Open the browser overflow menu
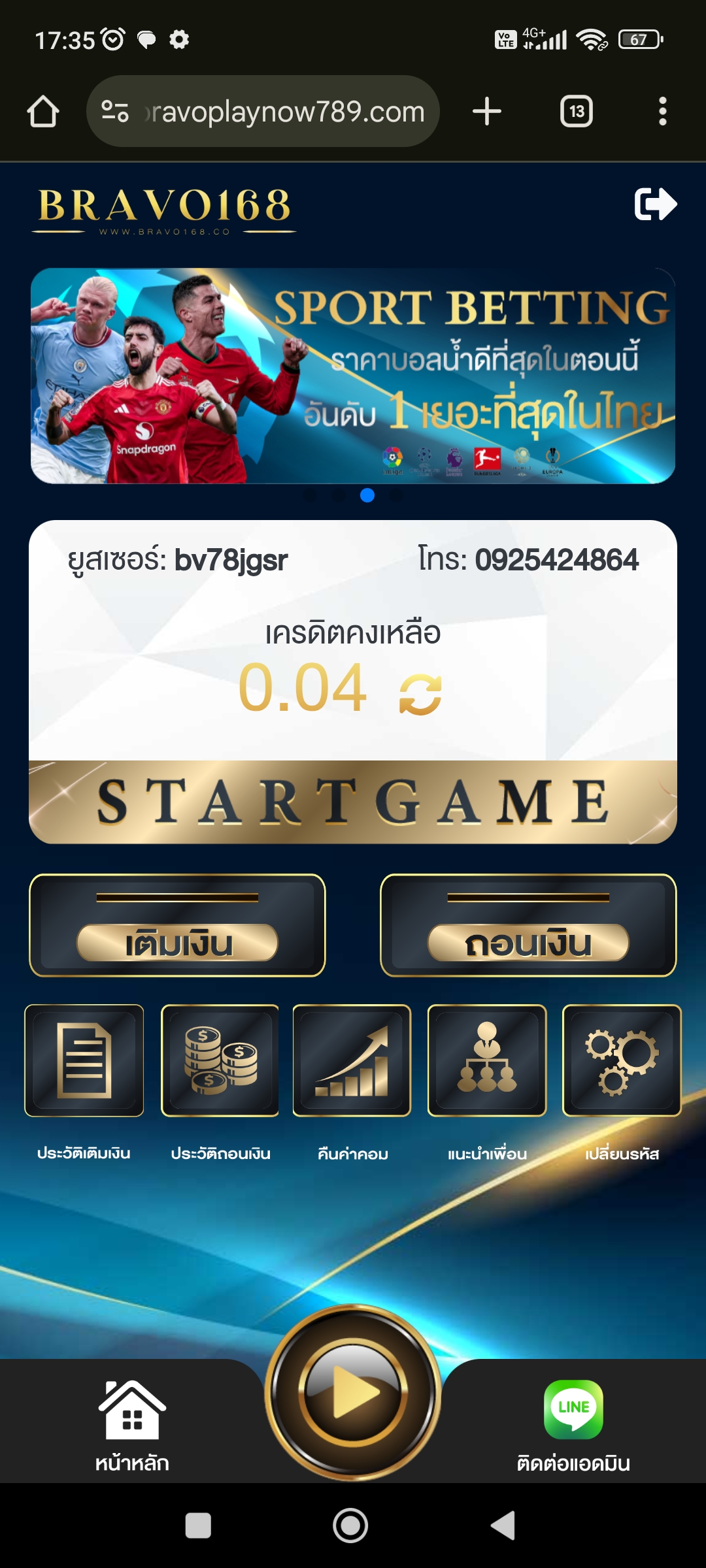The width and height of the screenshot is (706, 1568). point(662,112)
